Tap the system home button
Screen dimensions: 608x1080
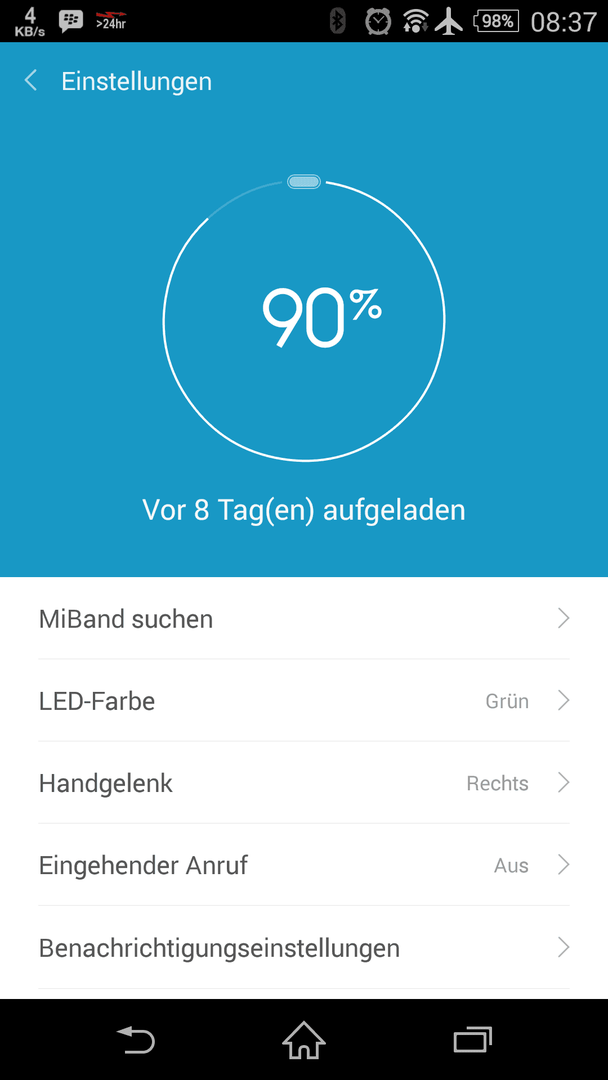click(x=304, y=1040)
